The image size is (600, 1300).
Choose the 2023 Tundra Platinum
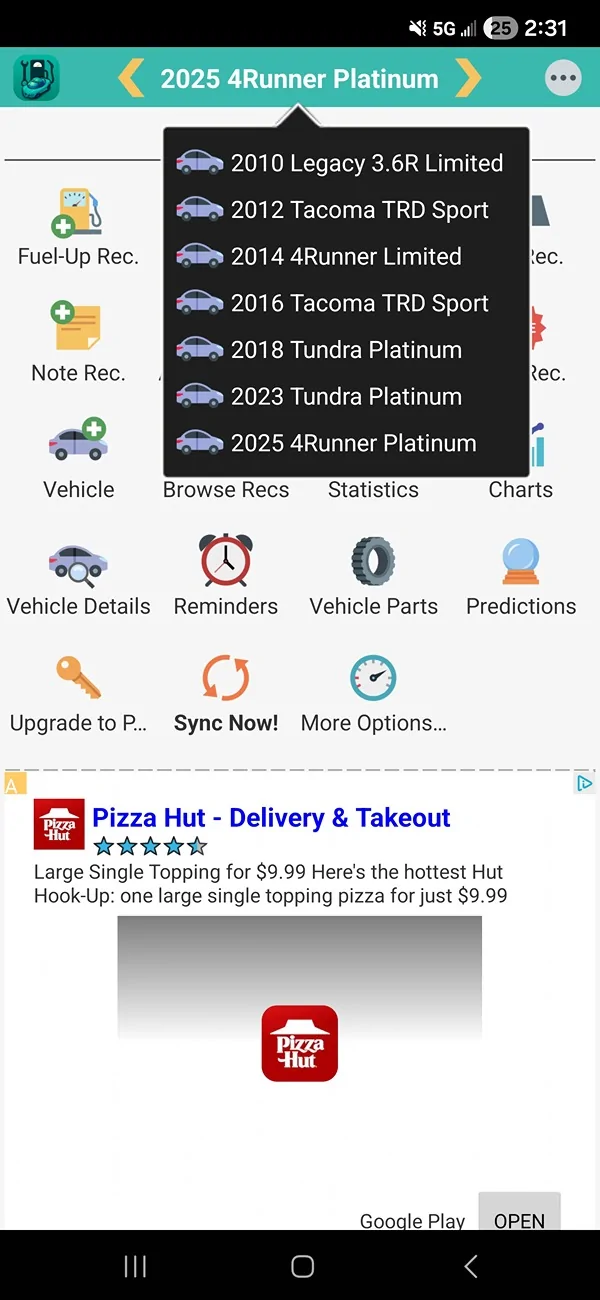pyautogui.click(x=346, y=397)
